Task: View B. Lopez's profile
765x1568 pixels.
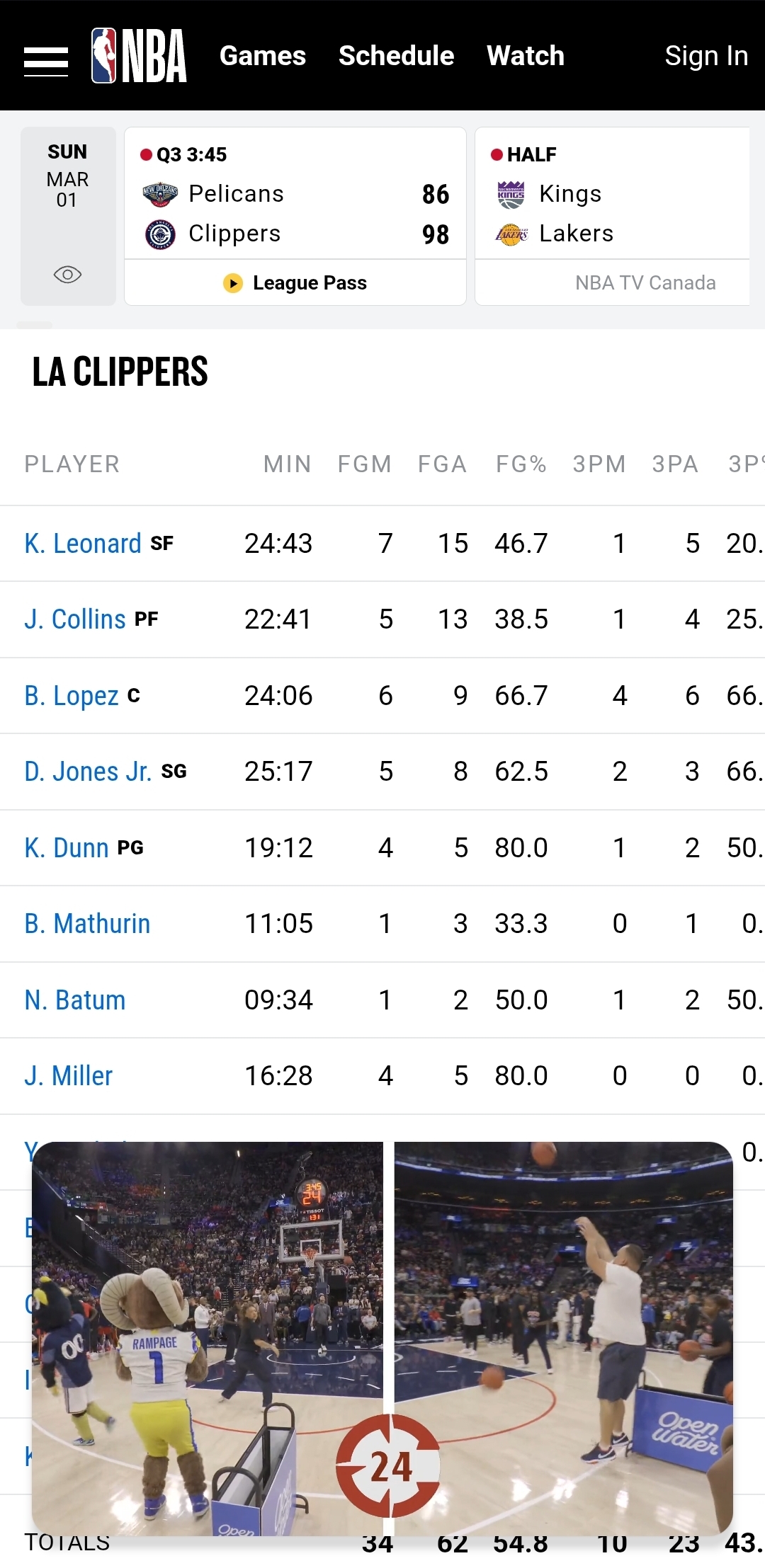Action: [72, 696]
